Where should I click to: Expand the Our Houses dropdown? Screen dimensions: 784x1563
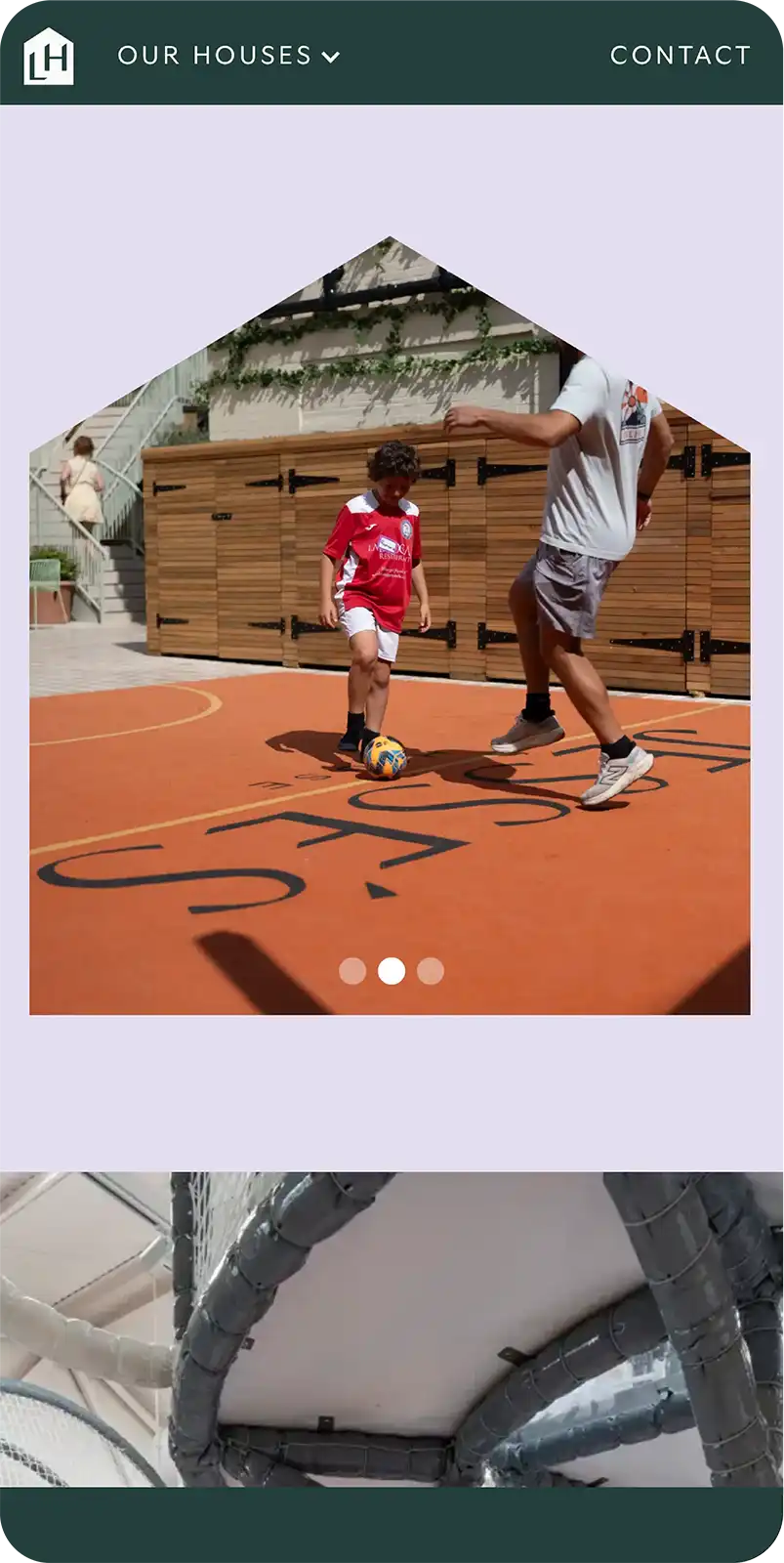[x=228, y=56]
